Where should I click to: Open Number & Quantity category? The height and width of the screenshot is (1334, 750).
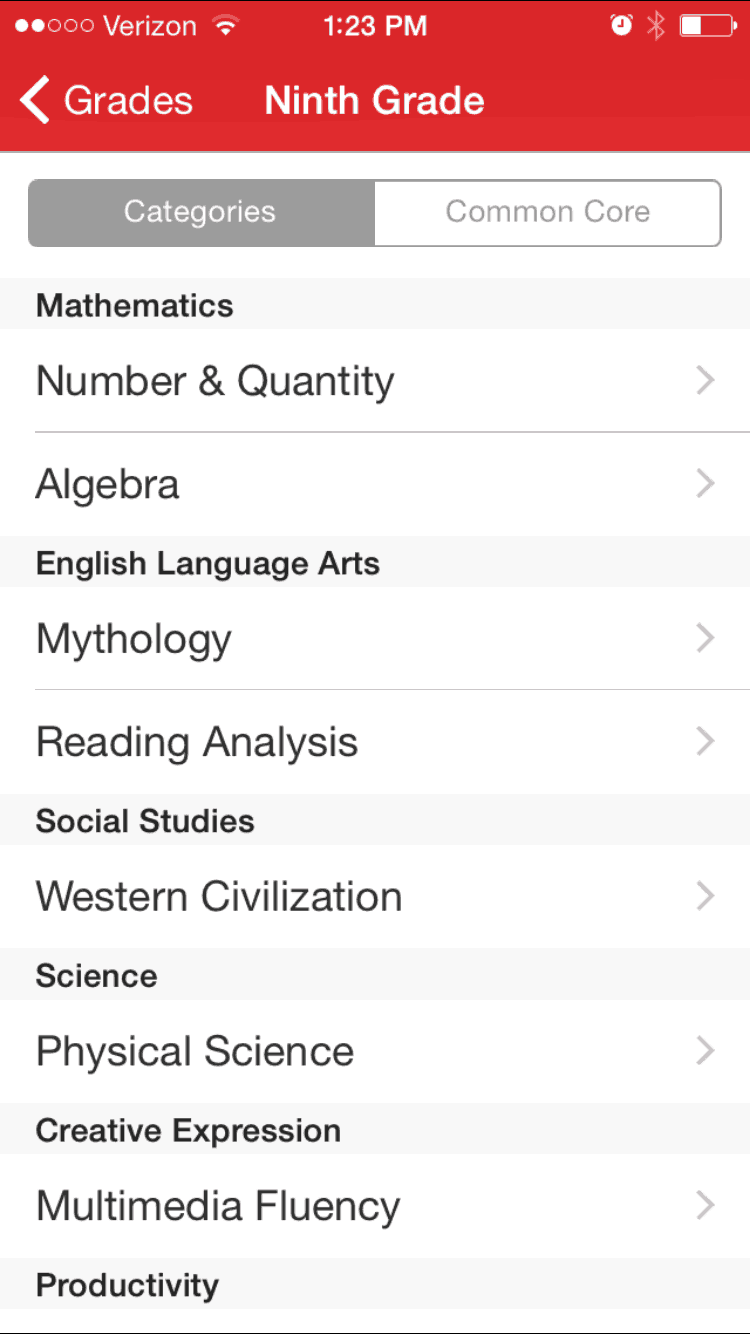pyautogui.click(x=375, y=381)
